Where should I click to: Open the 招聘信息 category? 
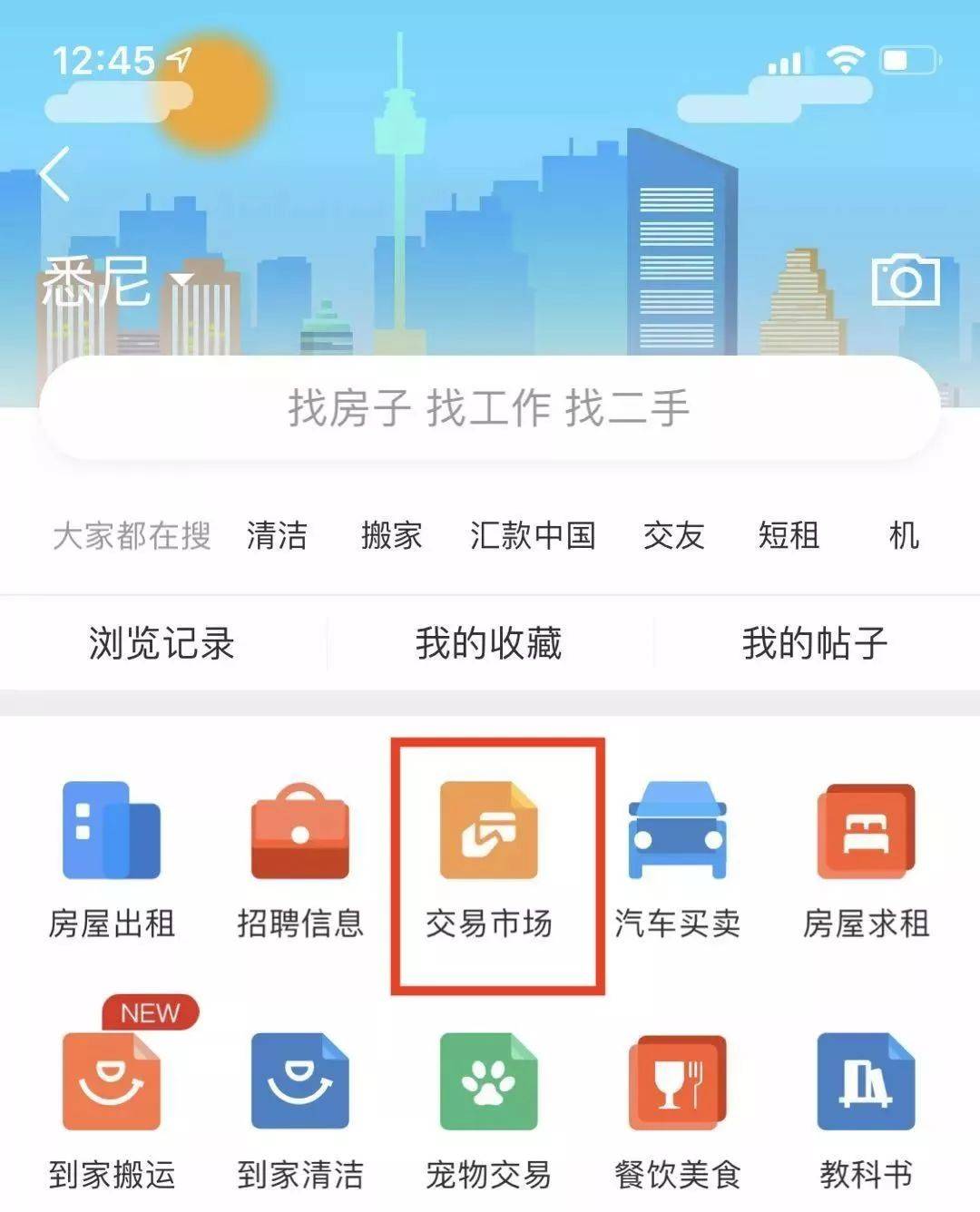tap(300, 859)
